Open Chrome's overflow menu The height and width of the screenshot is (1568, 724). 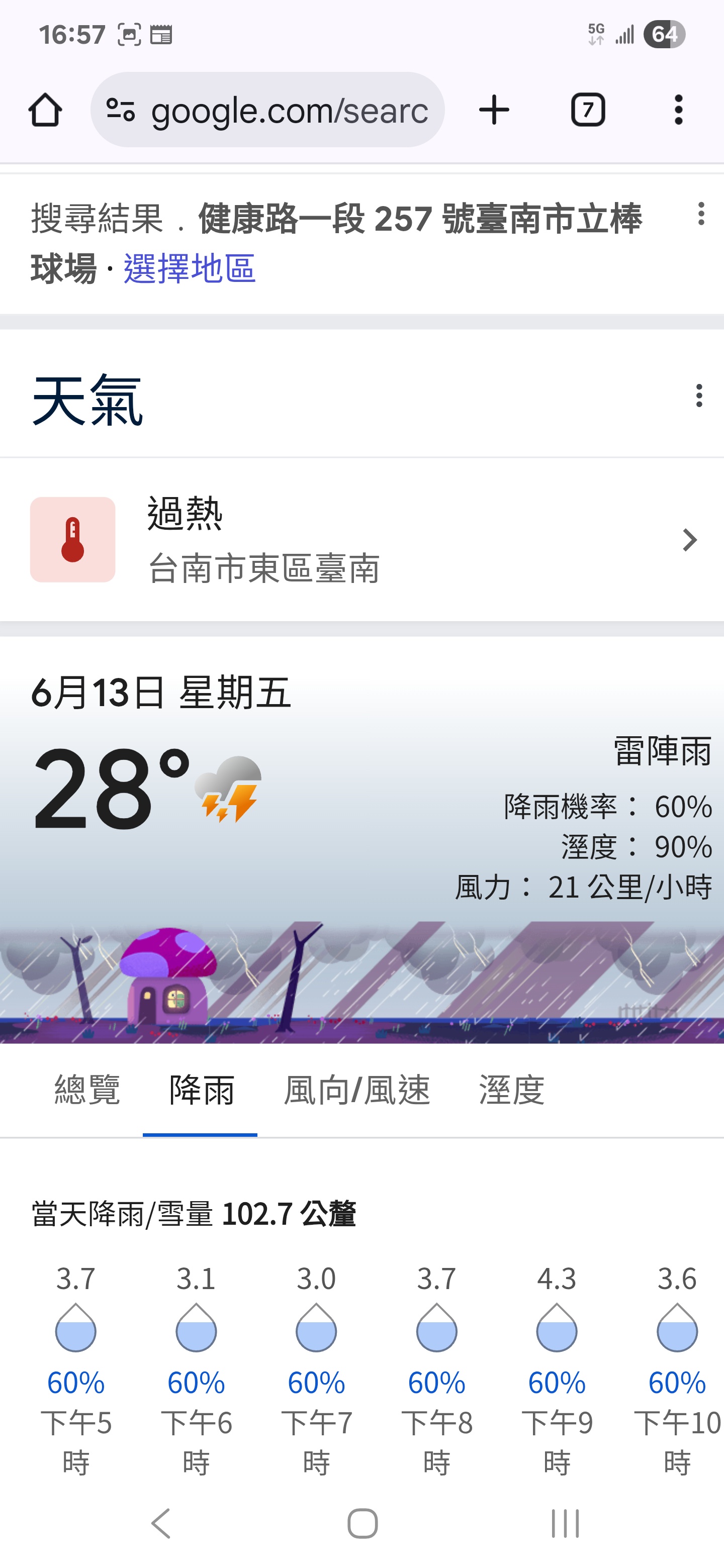click(x=678, y=110)
